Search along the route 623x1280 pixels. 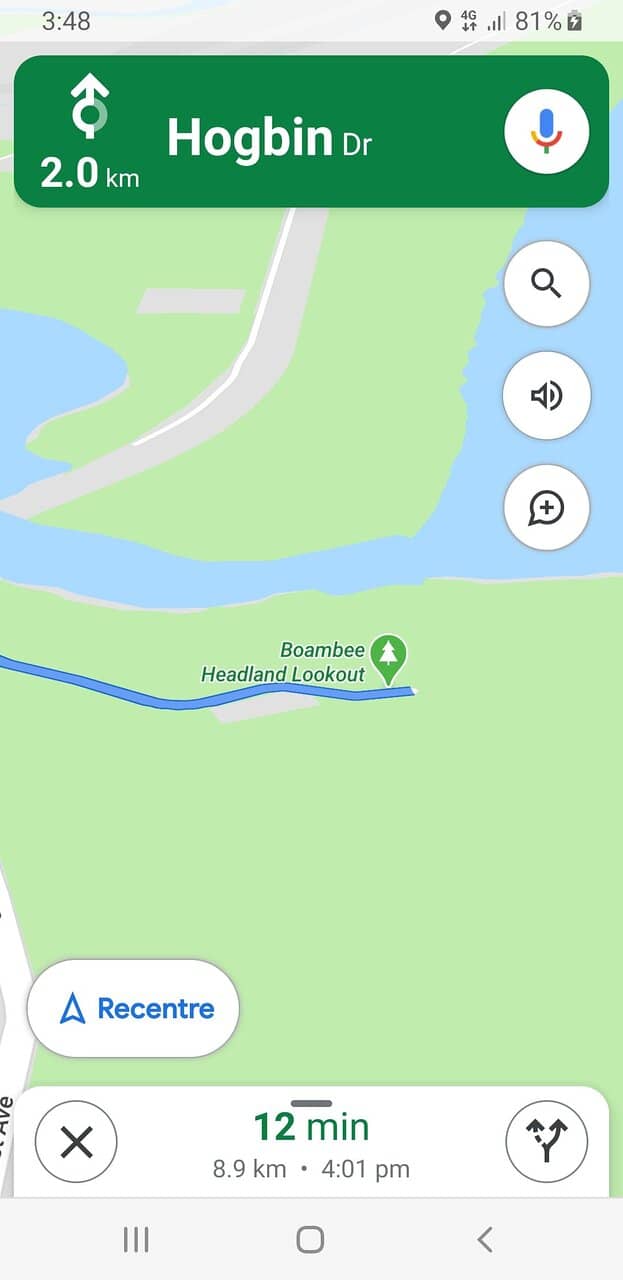pos(546,284)
